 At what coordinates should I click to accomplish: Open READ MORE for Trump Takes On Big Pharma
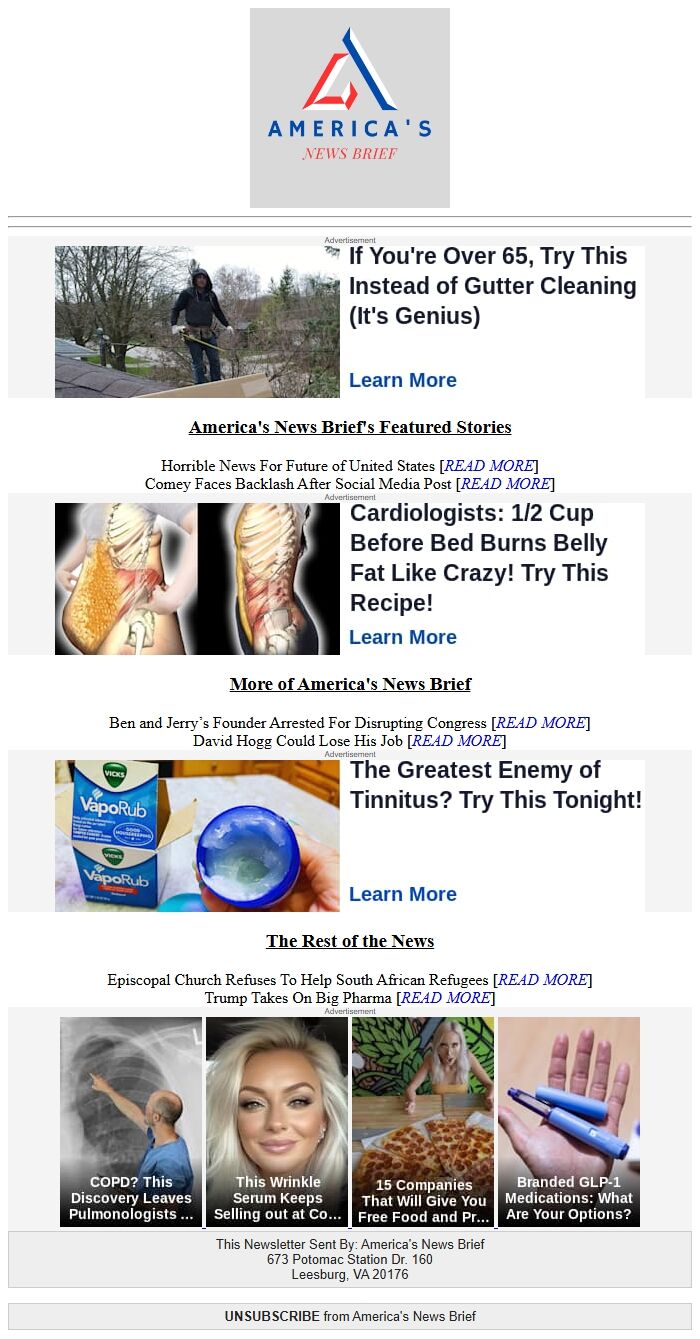click(x=445, y=998)
